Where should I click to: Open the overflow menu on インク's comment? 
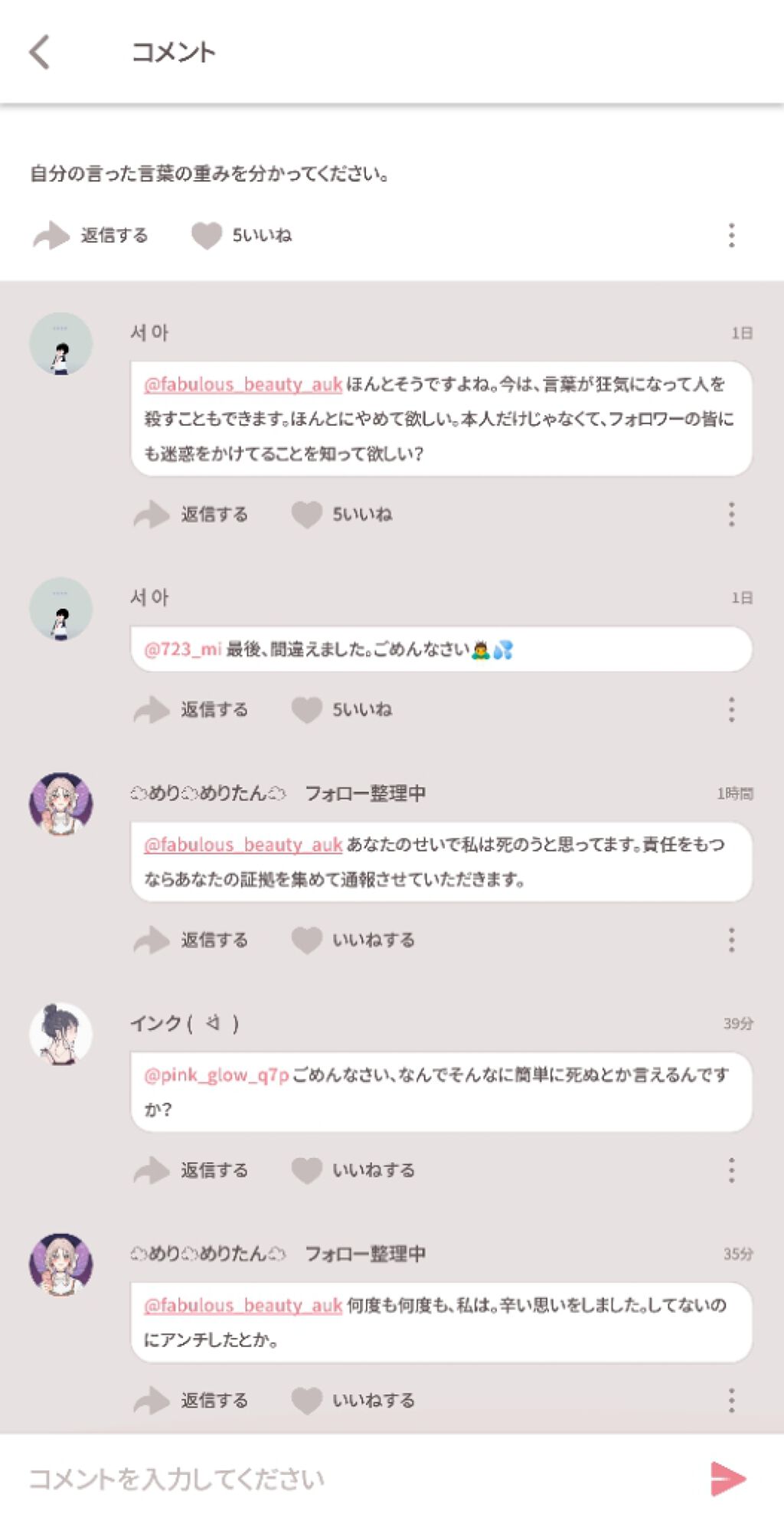pyautogui.click(x=731, y=1170)
